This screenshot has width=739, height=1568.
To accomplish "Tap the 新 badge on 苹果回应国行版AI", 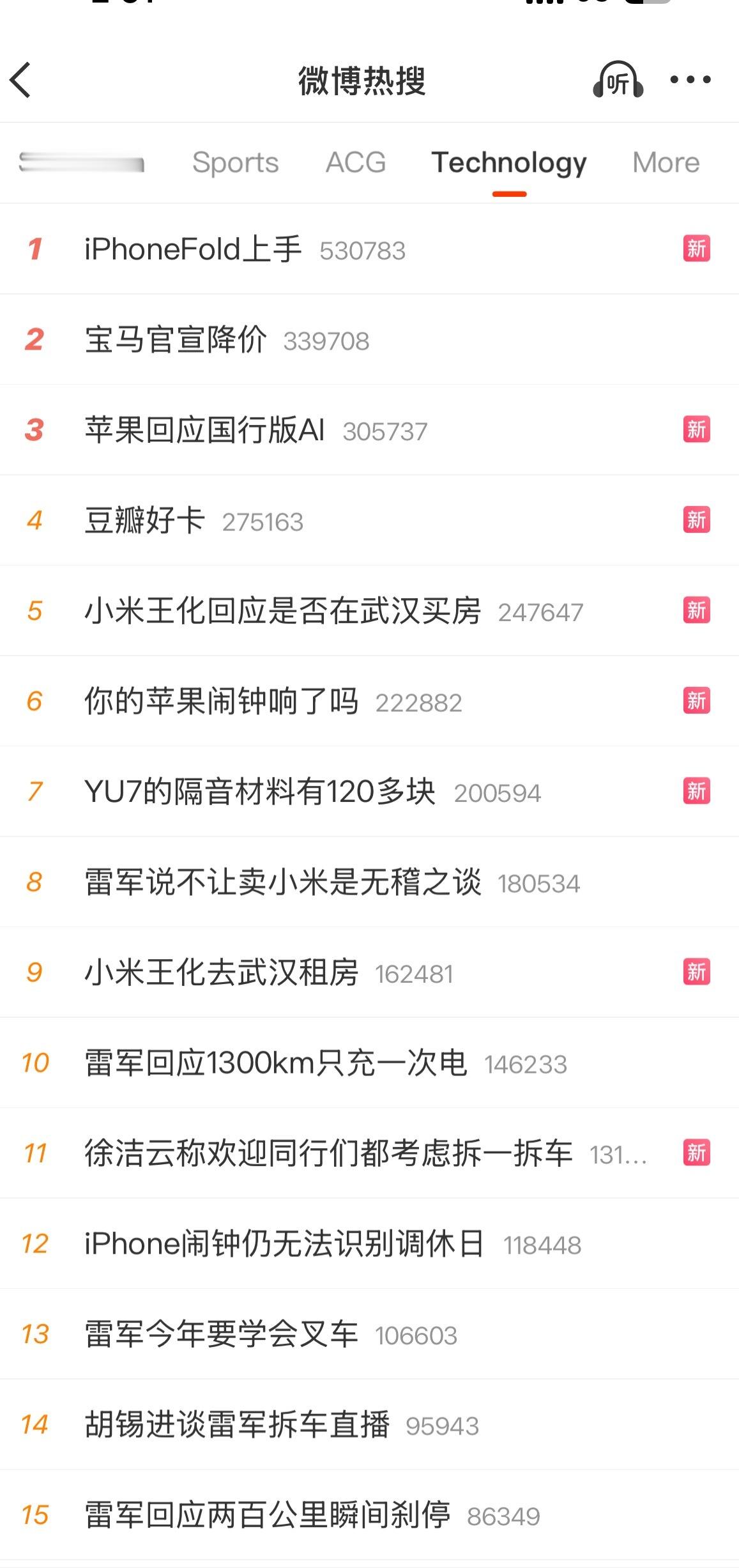I will [x=697, y=430].
